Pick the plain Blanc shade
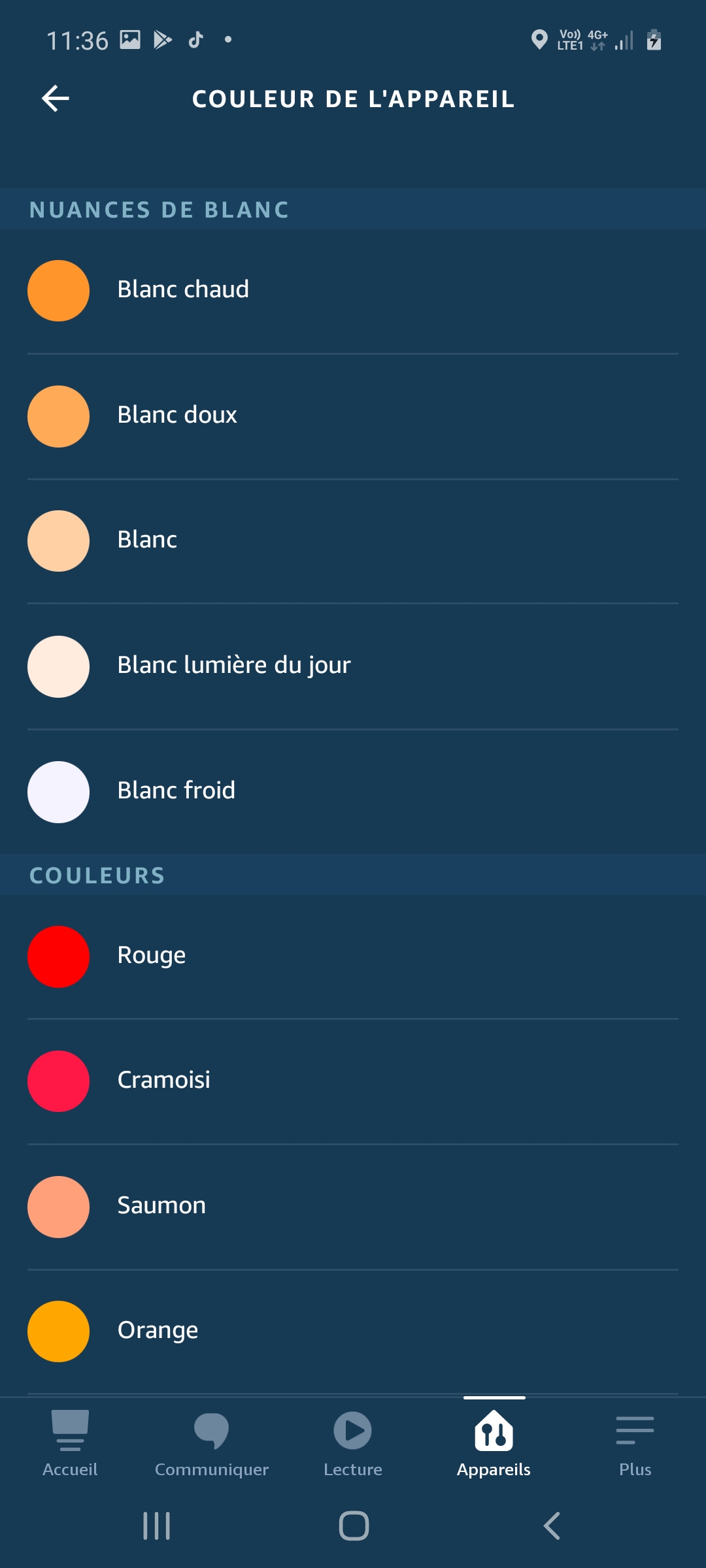706x1568 pixels. coord(353,541)
